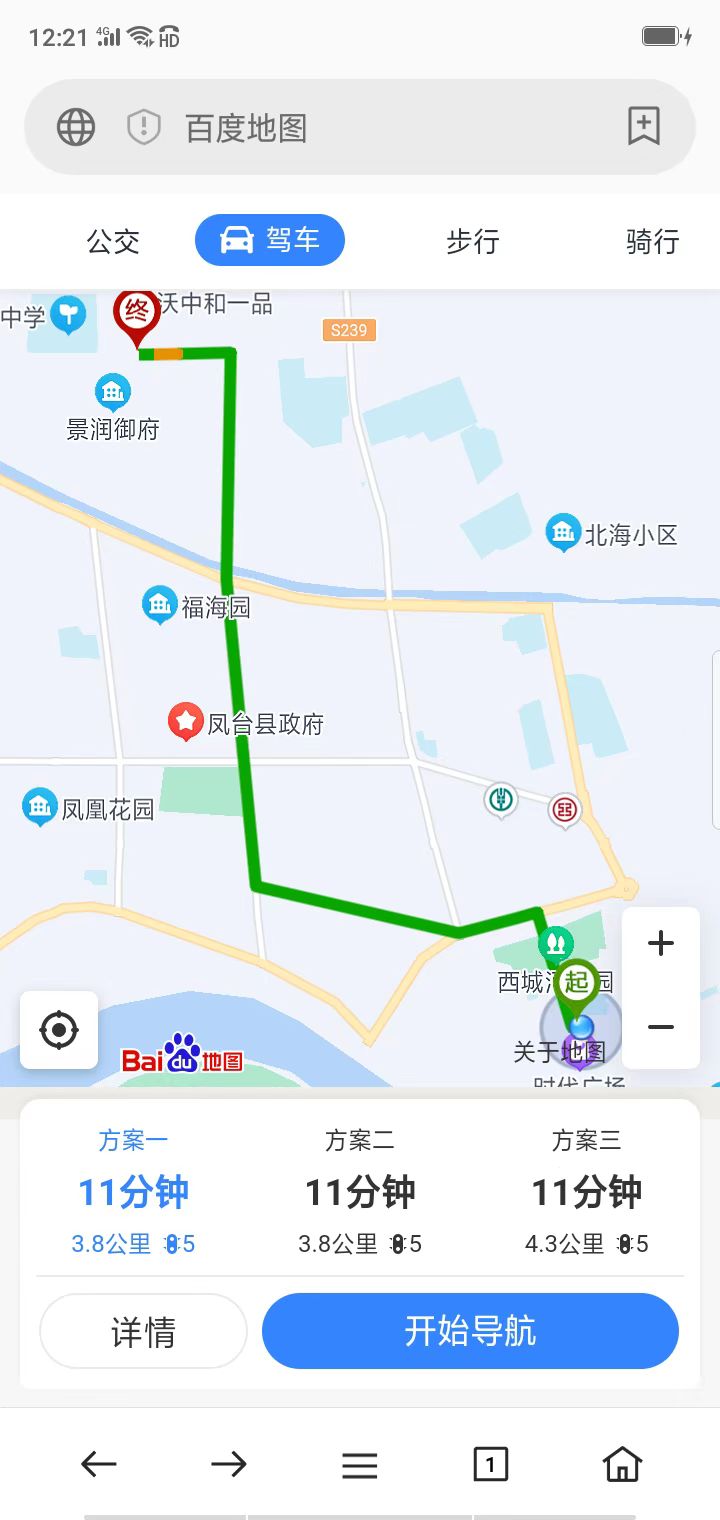Open the bookmark icon beside the search bar
Viewport: 720px width, 1520px height.
point(645,127)
